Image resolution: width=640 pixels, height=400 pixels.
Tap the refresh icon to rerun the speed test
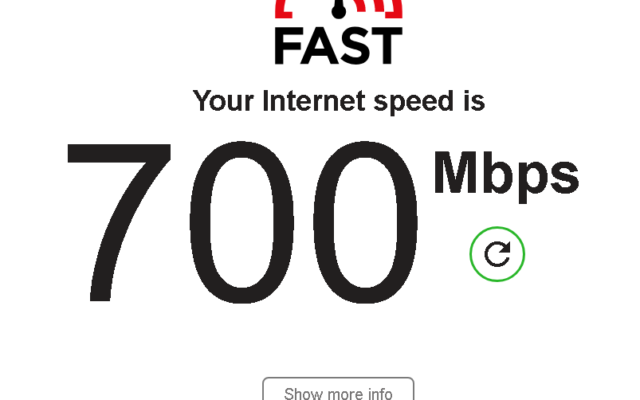pyautogui.click(x=497, y=254)
